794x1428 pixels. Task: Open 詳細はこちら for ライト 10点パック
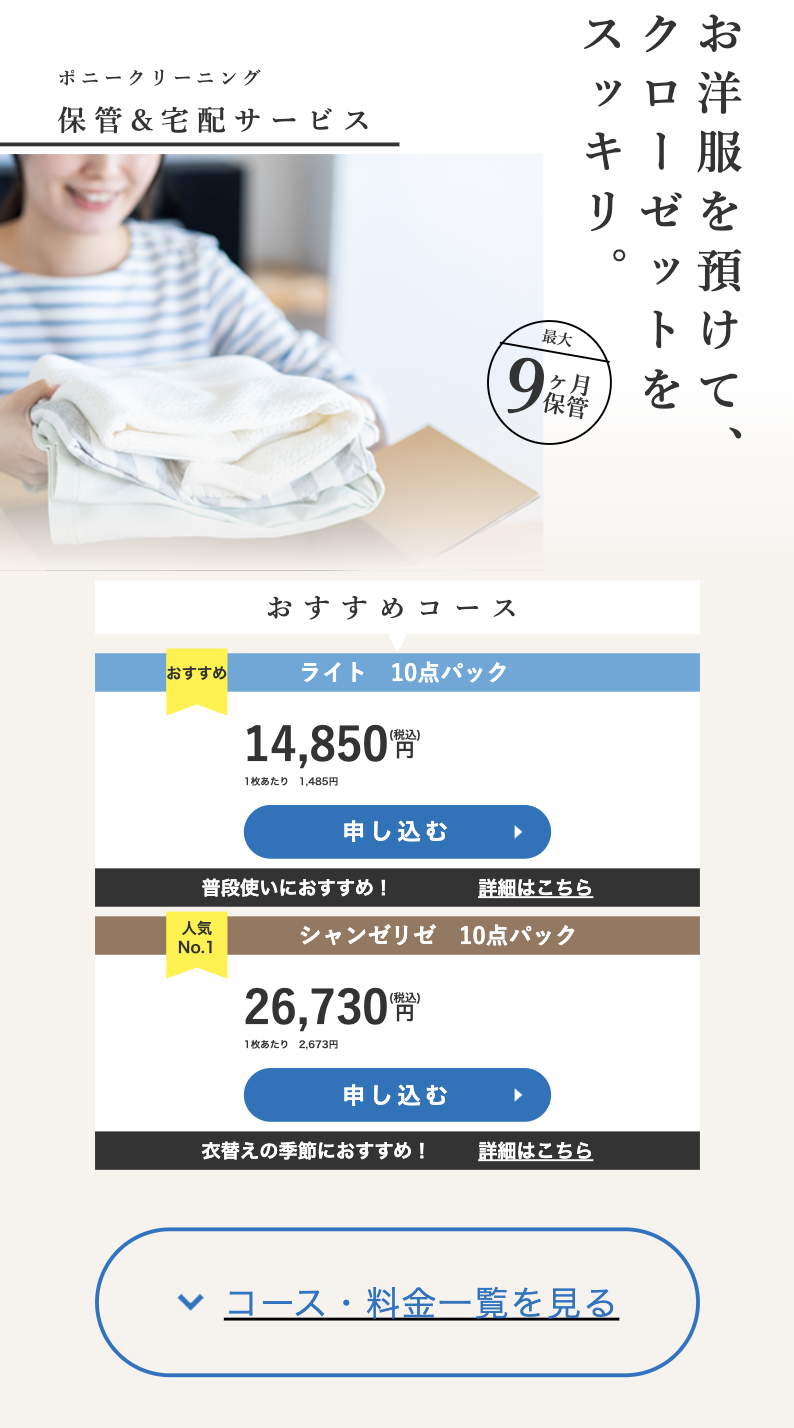tap(535, 888)
